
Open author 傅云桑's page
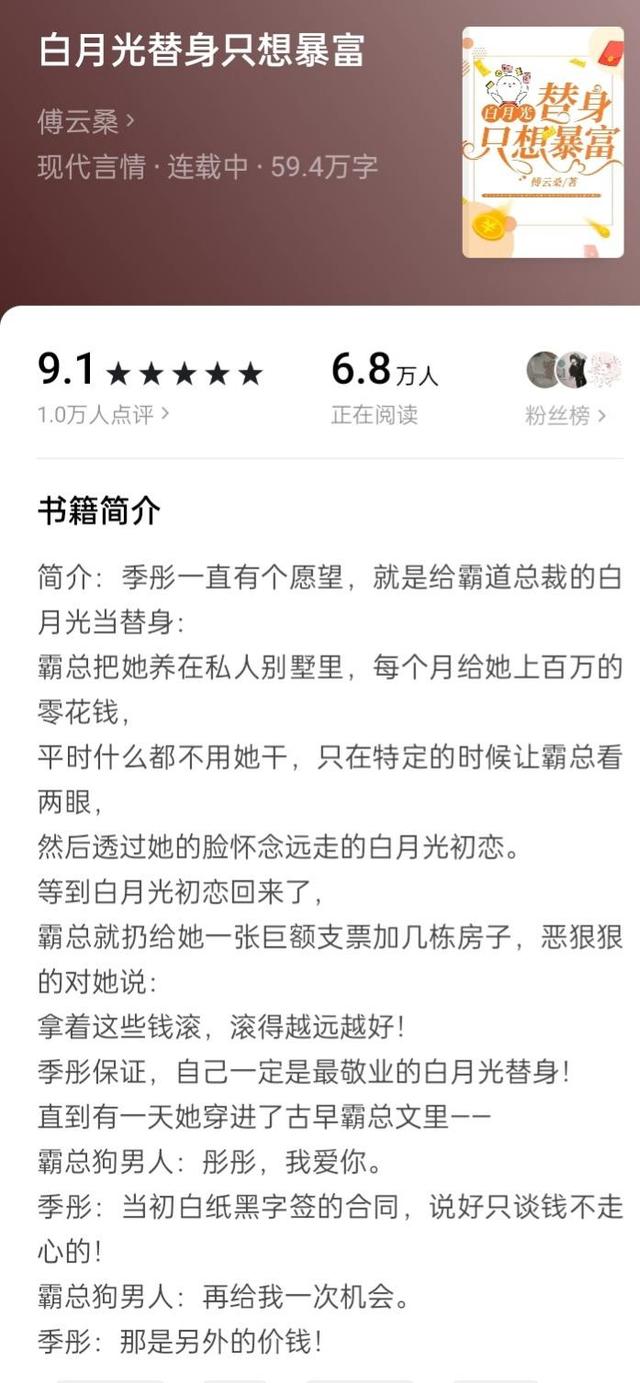point(86,122)
